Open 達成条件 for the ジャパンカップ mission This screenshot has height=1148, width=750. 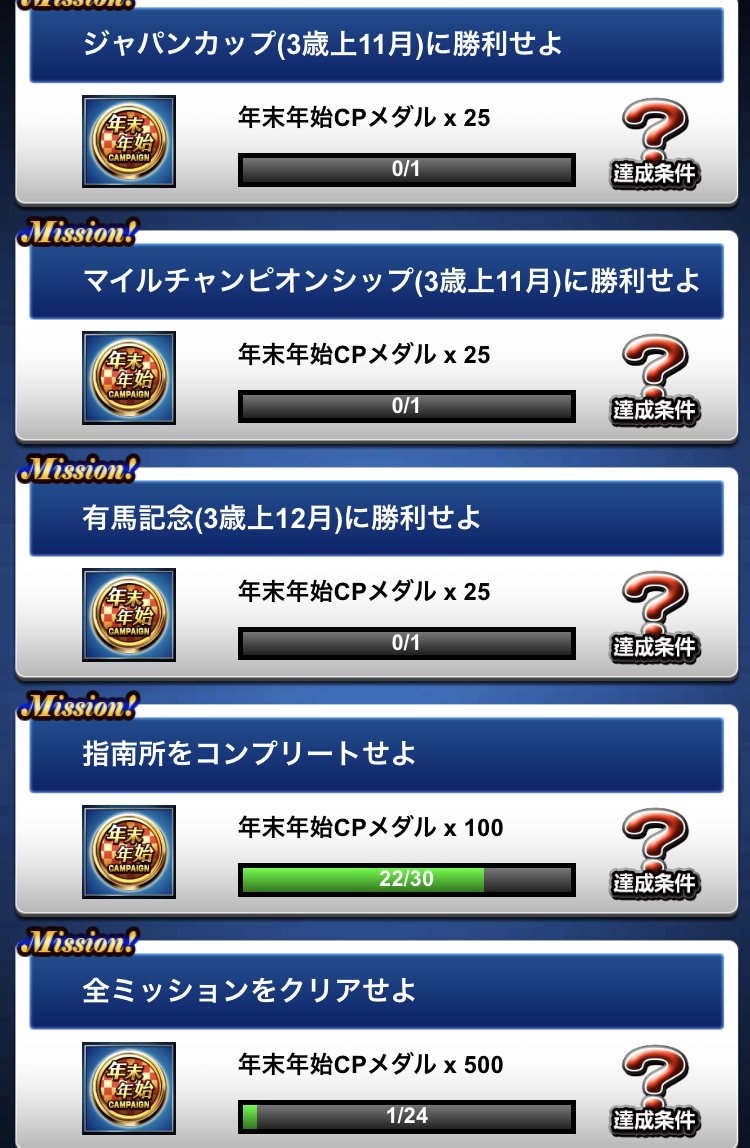coord(655,145)
